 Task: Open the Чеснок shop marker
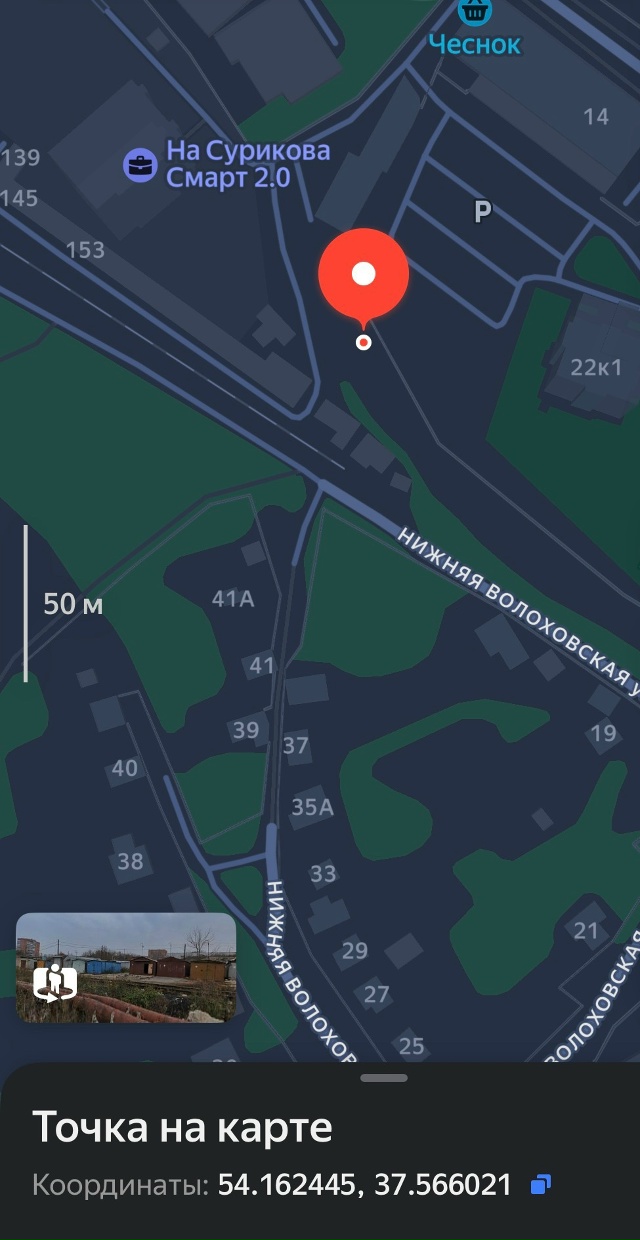475,14
